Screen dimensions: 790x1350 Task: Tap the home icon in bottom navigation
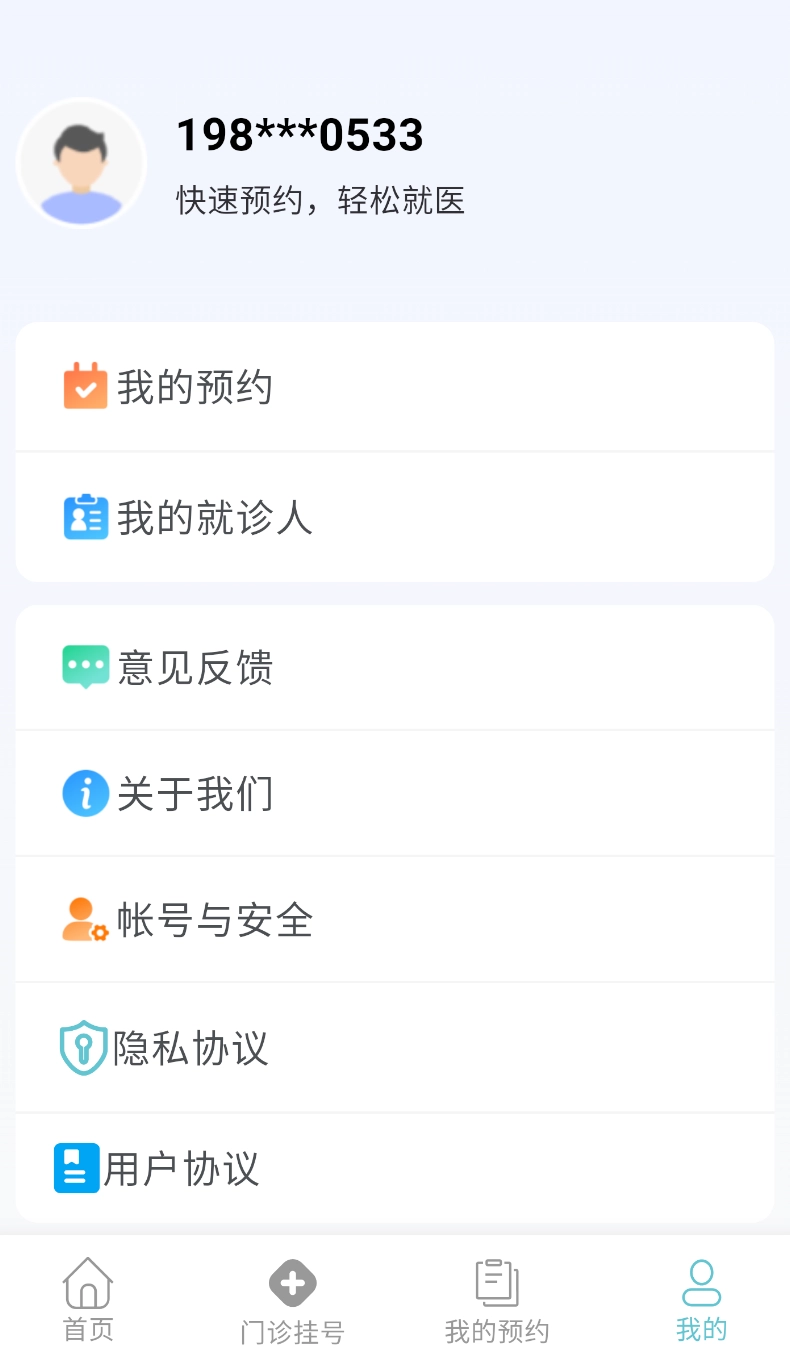click(86, 1282)
